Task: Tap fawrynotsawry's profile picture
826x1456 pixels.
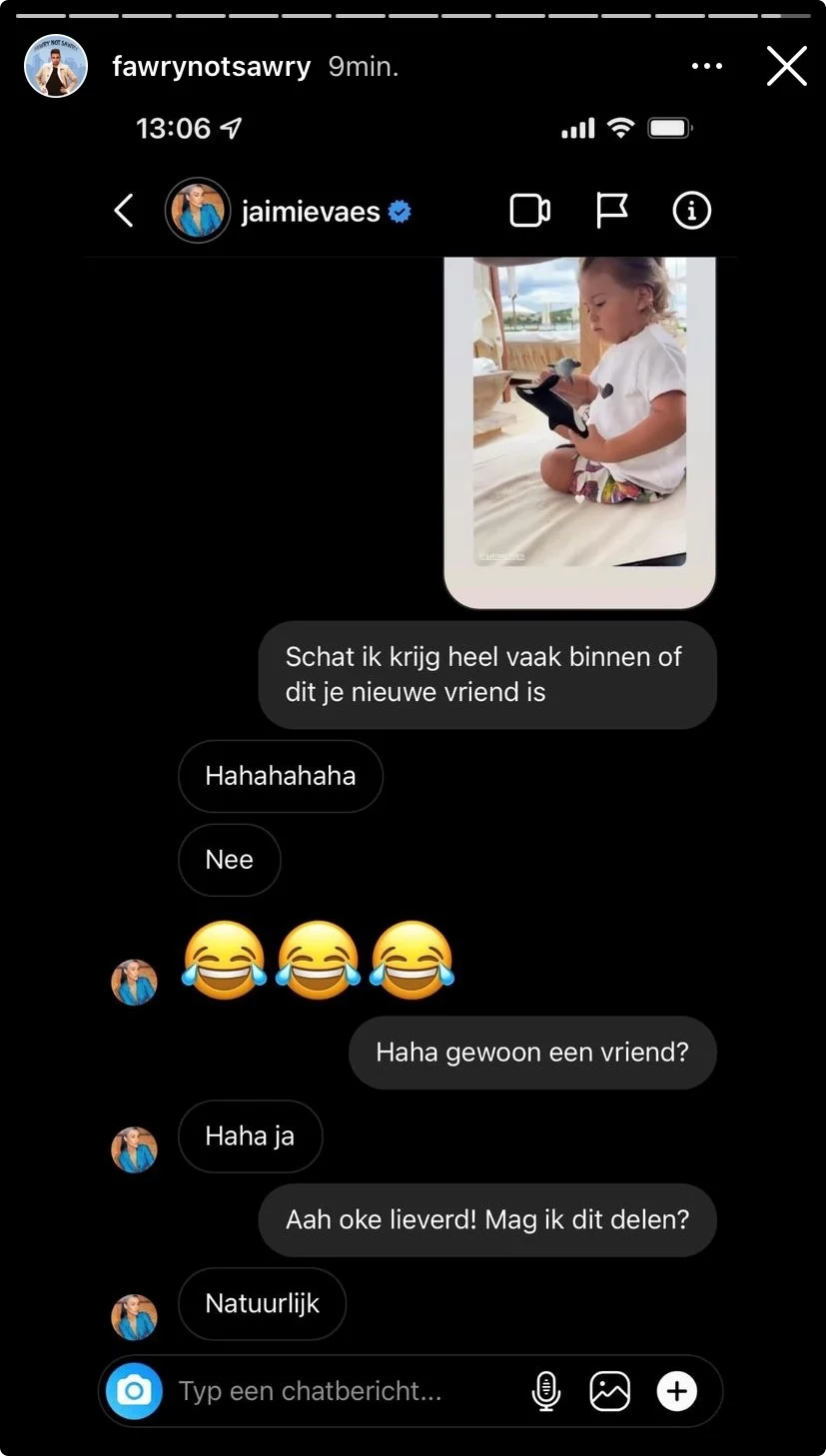Action: 56,66
